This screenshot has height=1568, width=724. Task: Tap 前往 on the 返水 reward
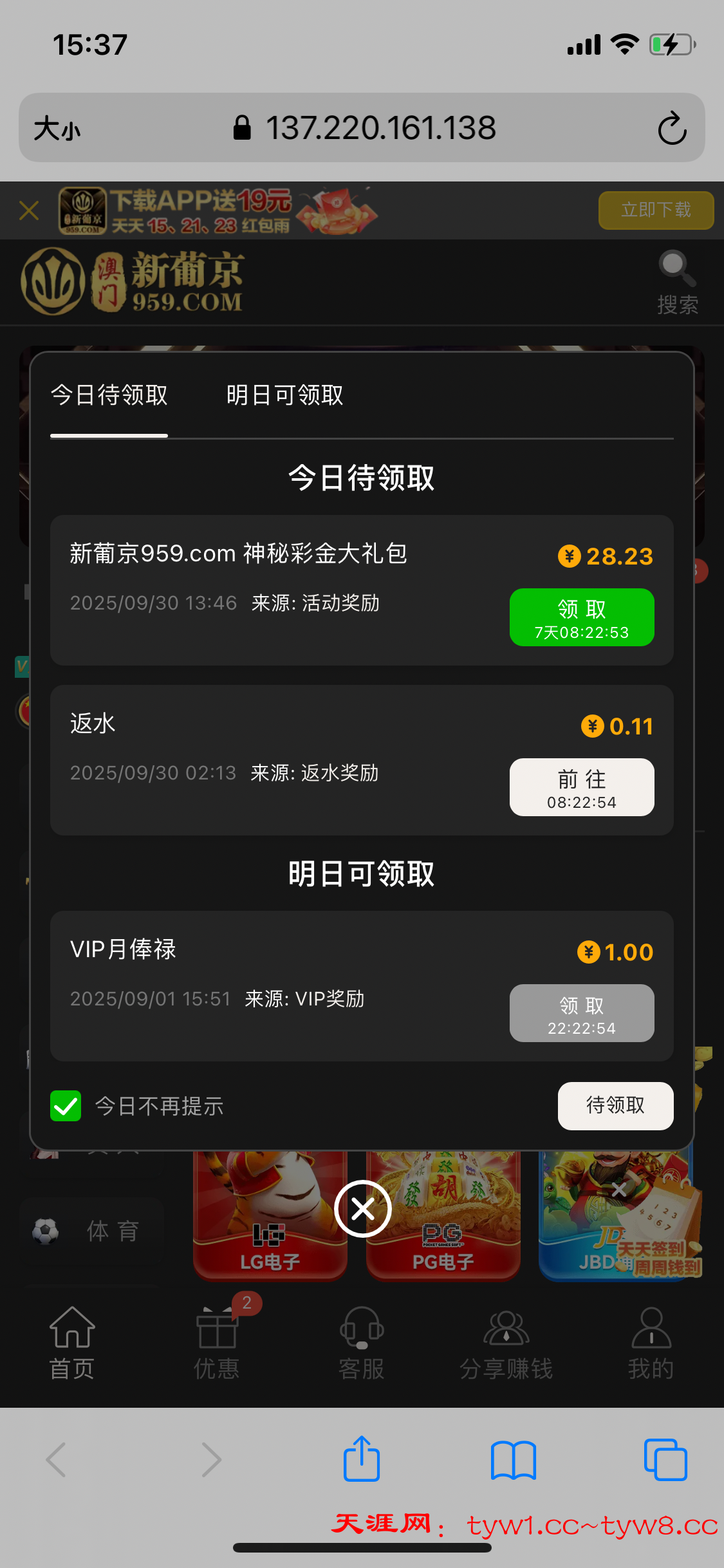[x=581, y=787]
